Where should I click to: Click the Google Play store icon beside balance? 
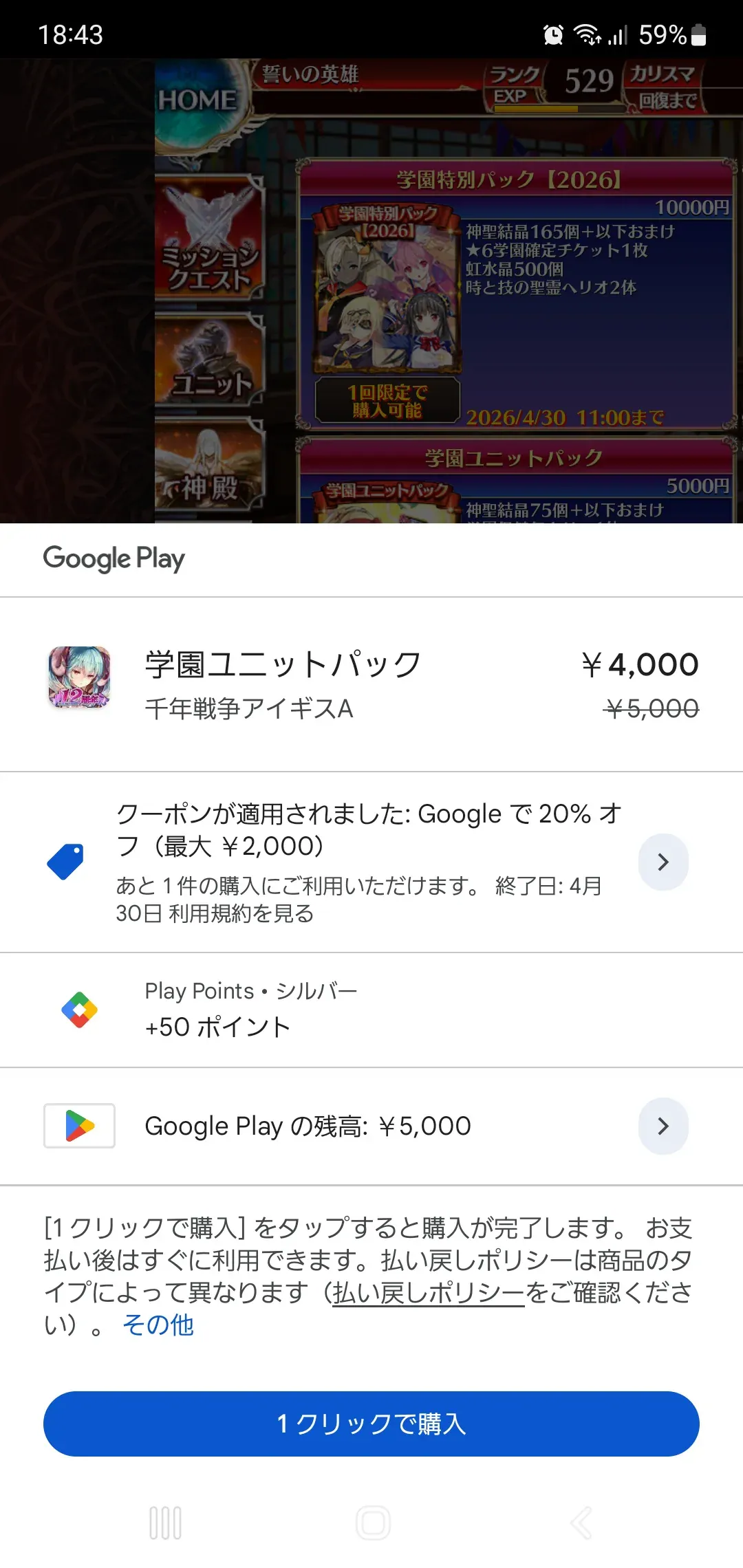[x=79, y=1126]
